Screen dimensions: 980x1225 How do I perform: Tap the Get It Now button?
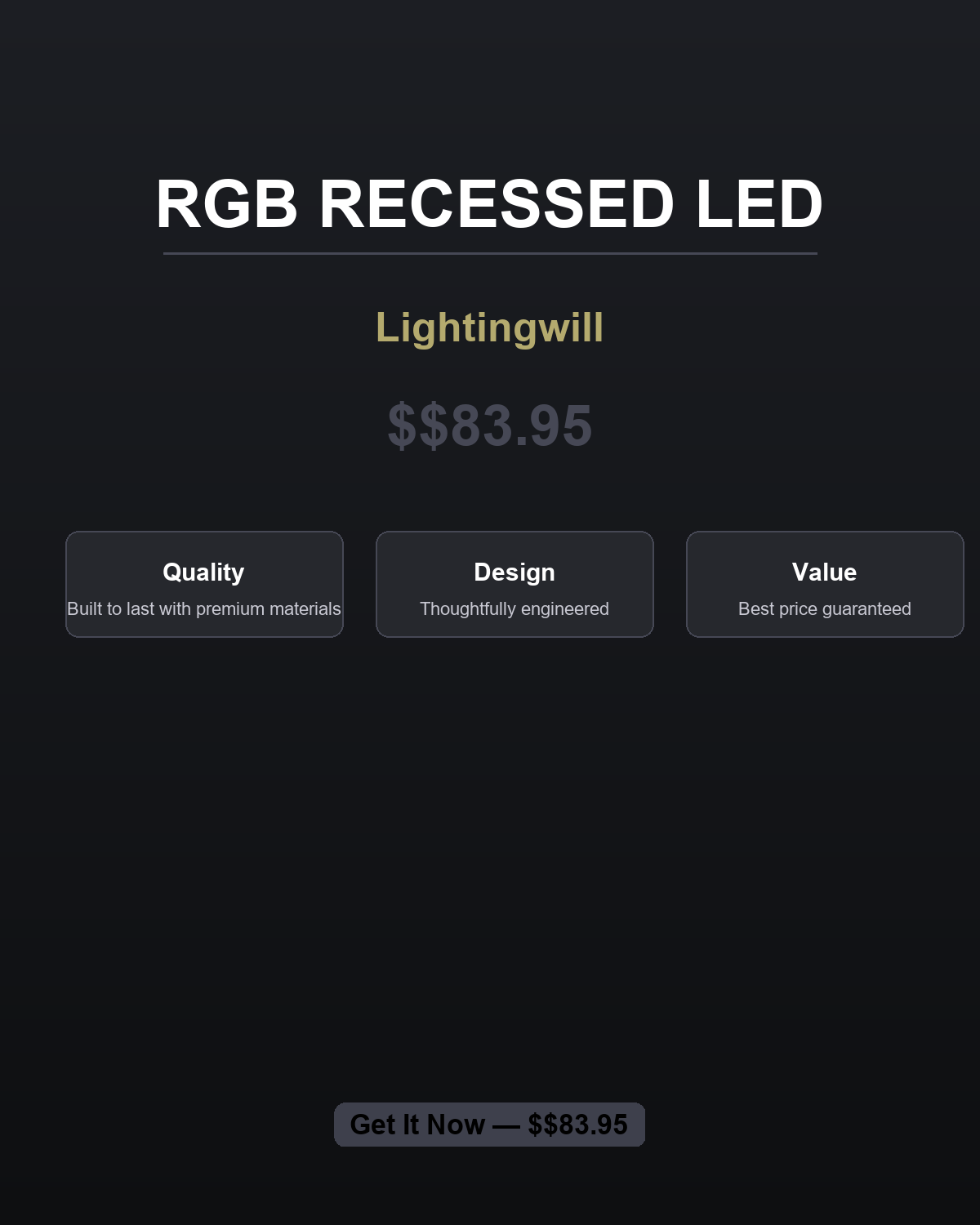[489, 1125]
